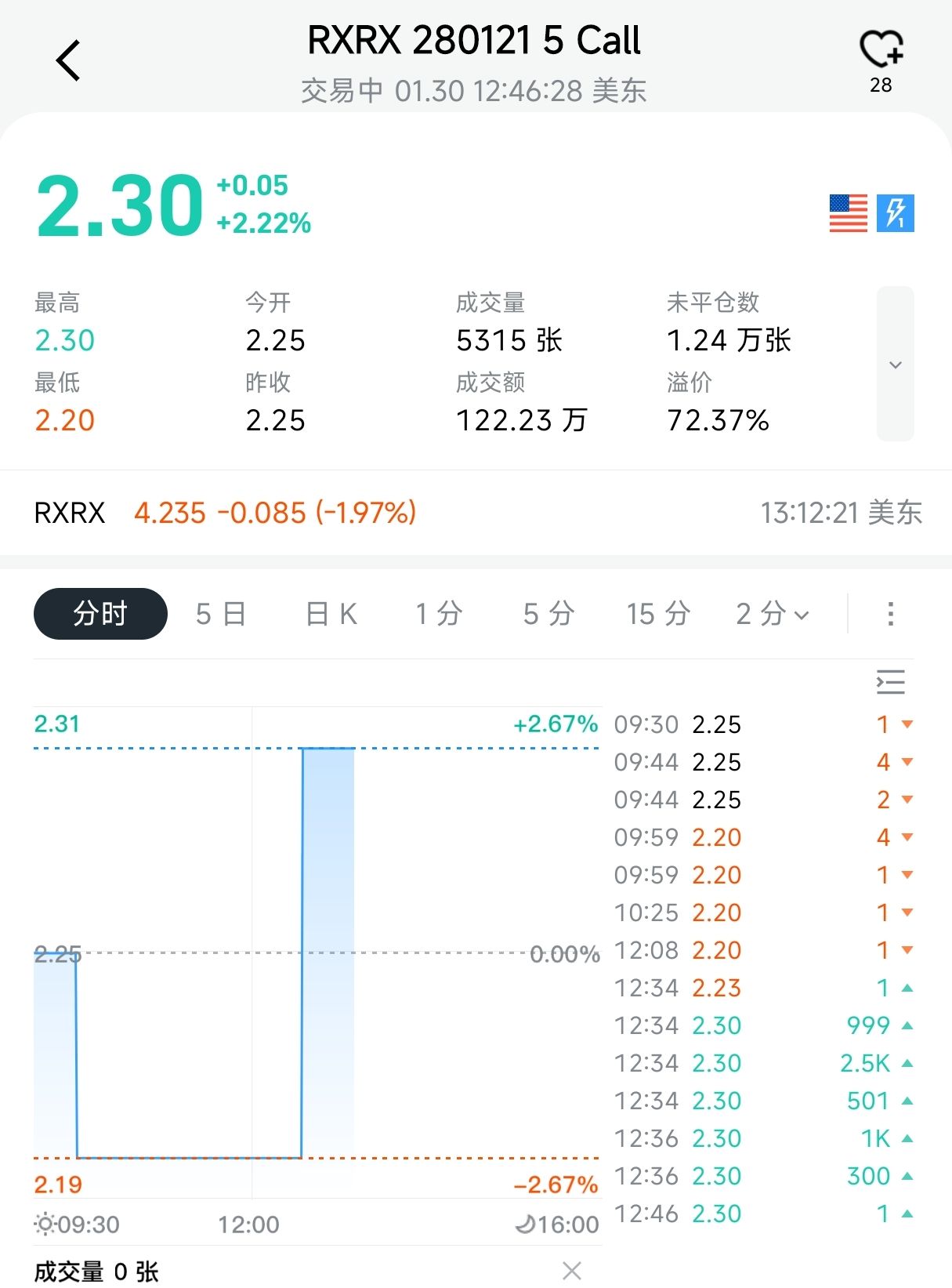Switch to the 分时 chart tab

[x=100, y=614]
